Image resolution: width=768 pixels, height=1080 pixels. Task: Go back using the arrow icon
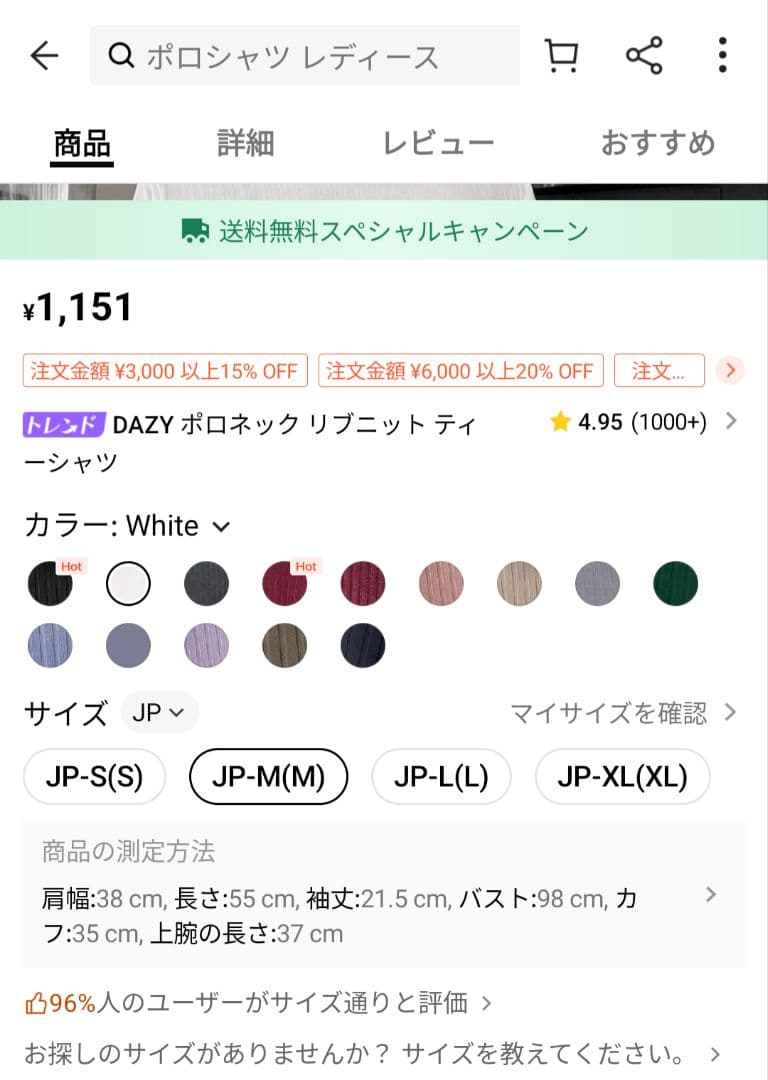click(x=45, y=56)
